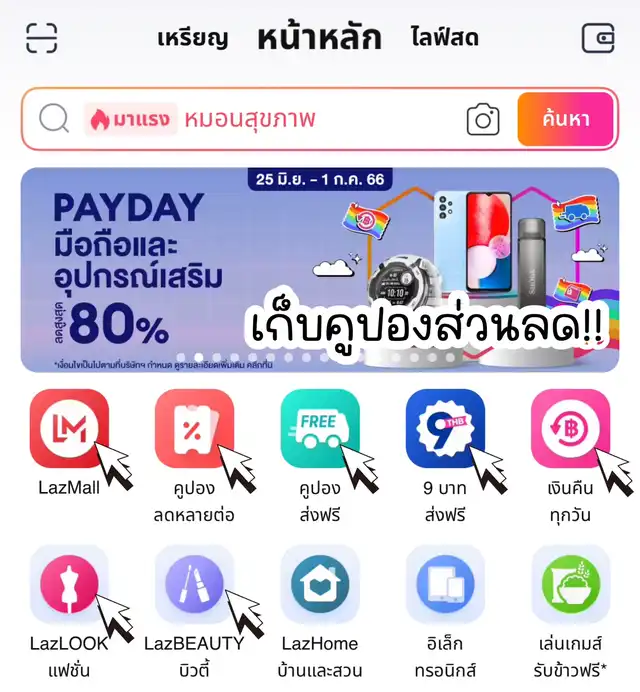Select the หน้าหลัก tab
The width and height of the screenshot is (640, 692).
[319, 38]
